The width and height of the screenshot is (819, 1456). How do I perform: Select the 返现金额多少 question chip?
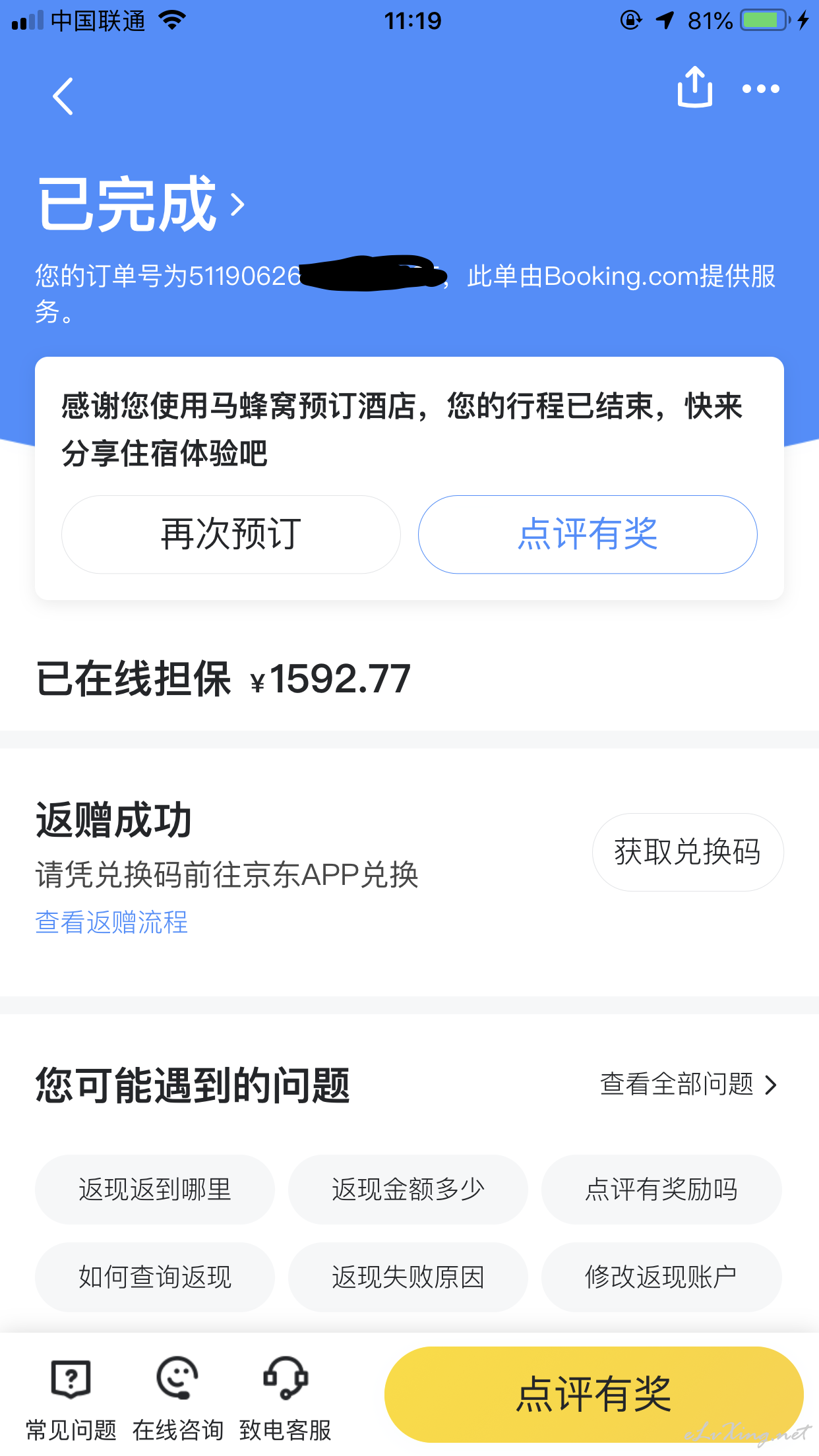point(408,1190)
